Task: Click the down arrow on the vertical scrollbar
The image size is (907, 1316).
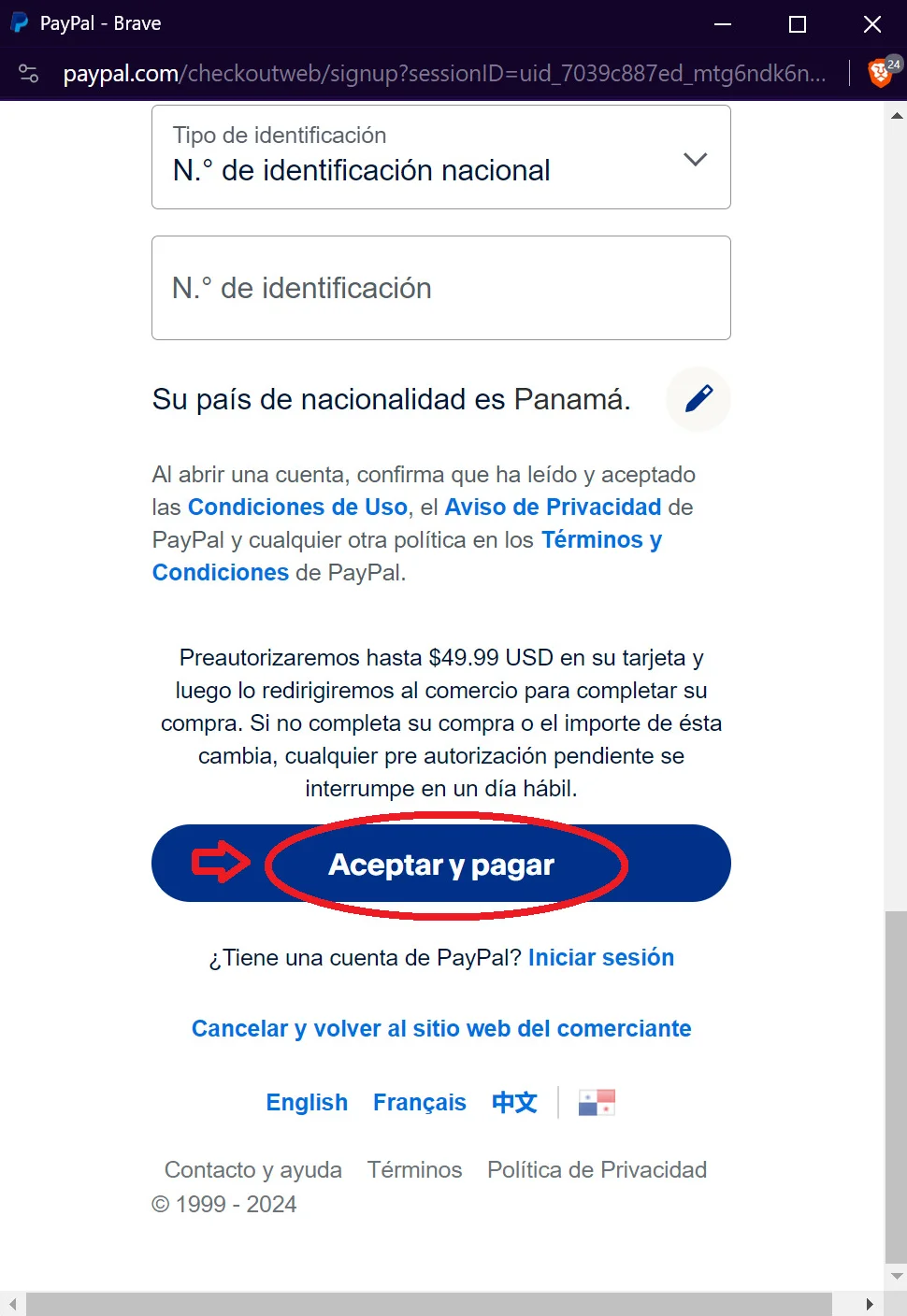Action: pyautogui.click(x=896, y=1275)
